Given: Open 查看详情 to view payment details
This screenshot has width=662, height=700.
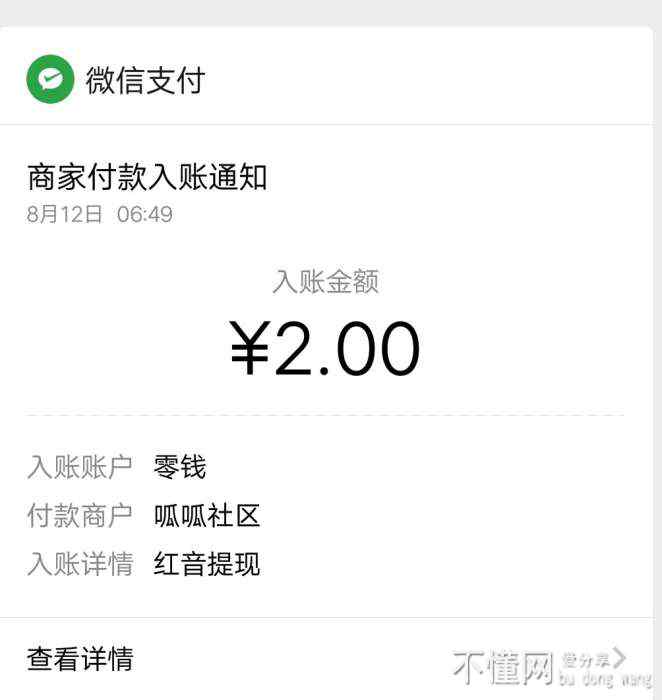Looking at the screenshot, I should coord(80,659).
